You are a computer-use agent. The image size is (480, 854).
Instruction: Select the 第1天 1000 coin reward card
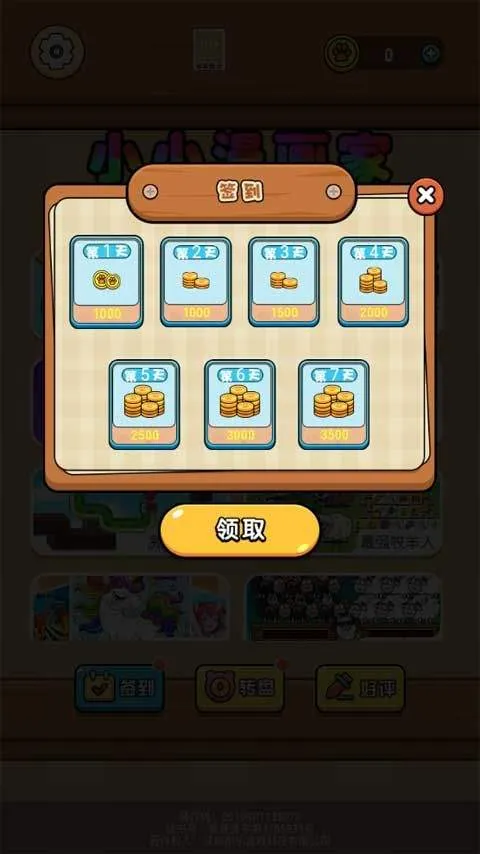pos(106,282)
